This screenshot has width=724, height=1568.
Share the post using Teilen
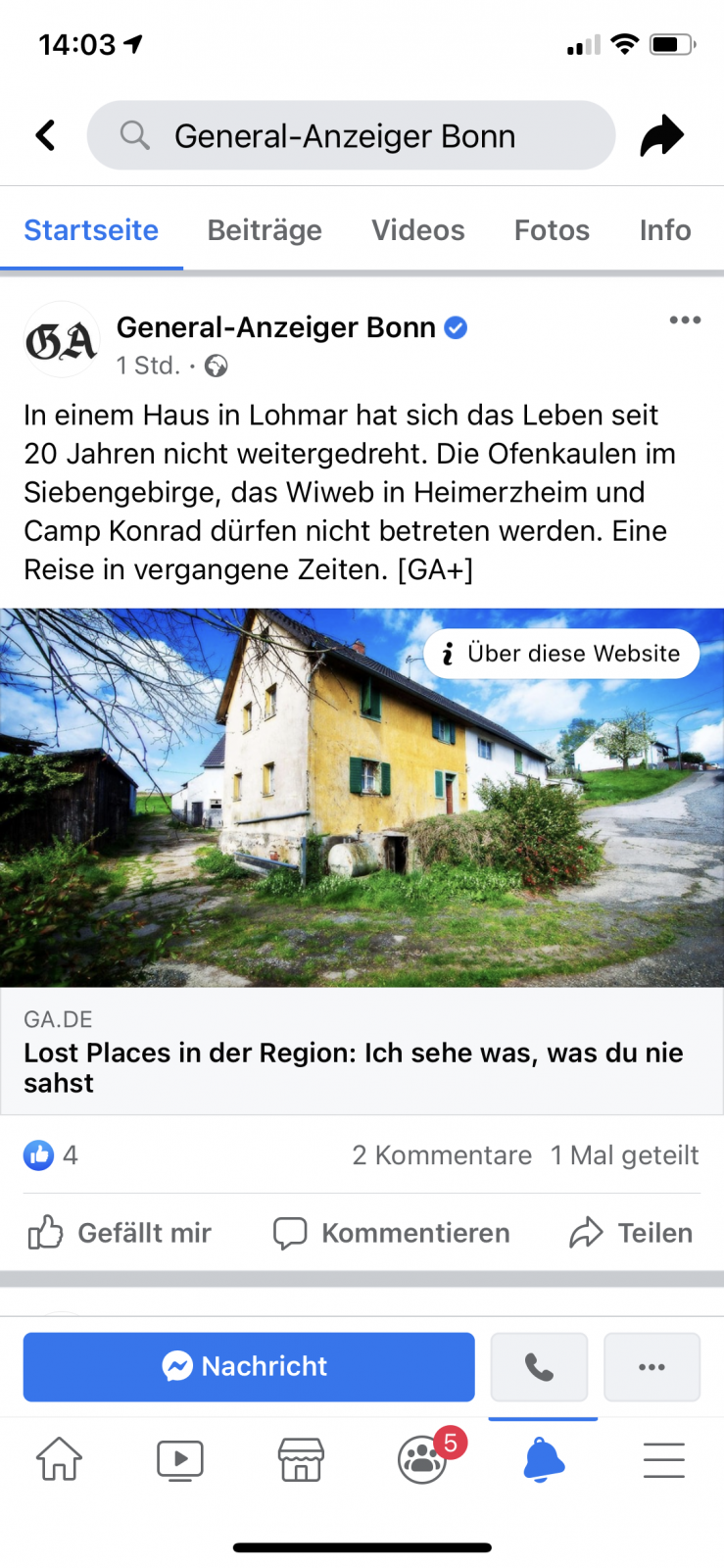631,1233
